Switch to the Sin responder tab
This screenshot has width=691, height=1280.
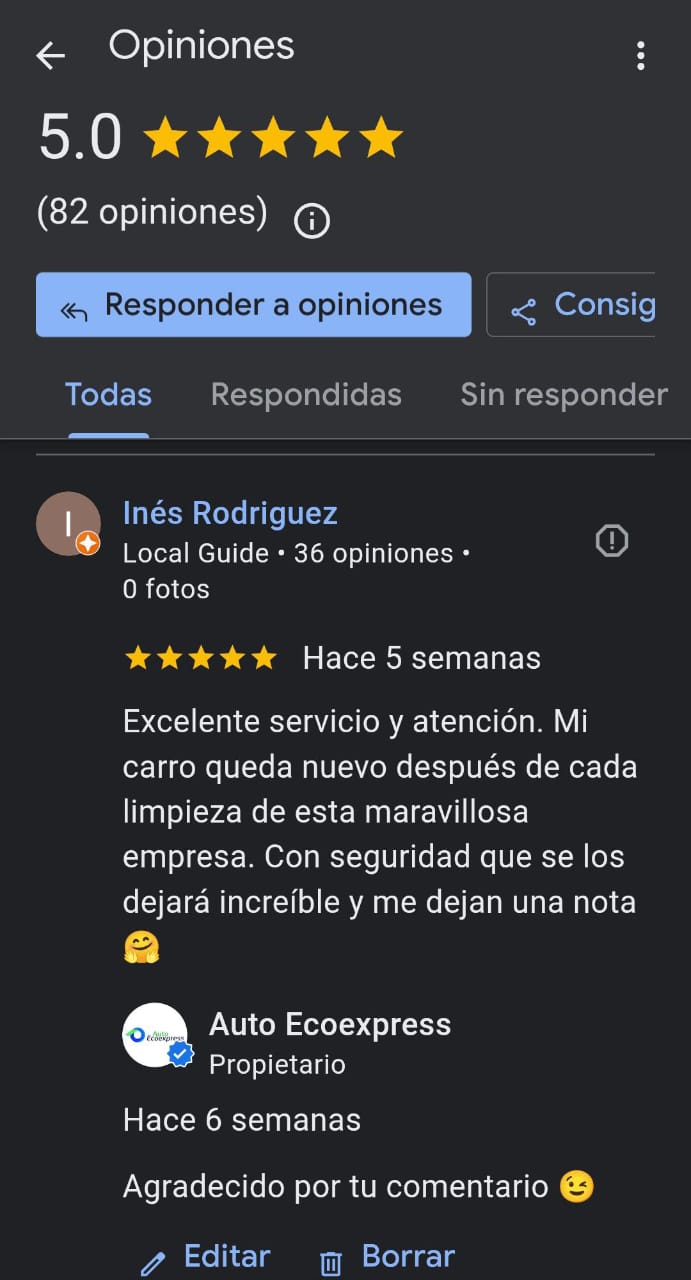(563, 395)
